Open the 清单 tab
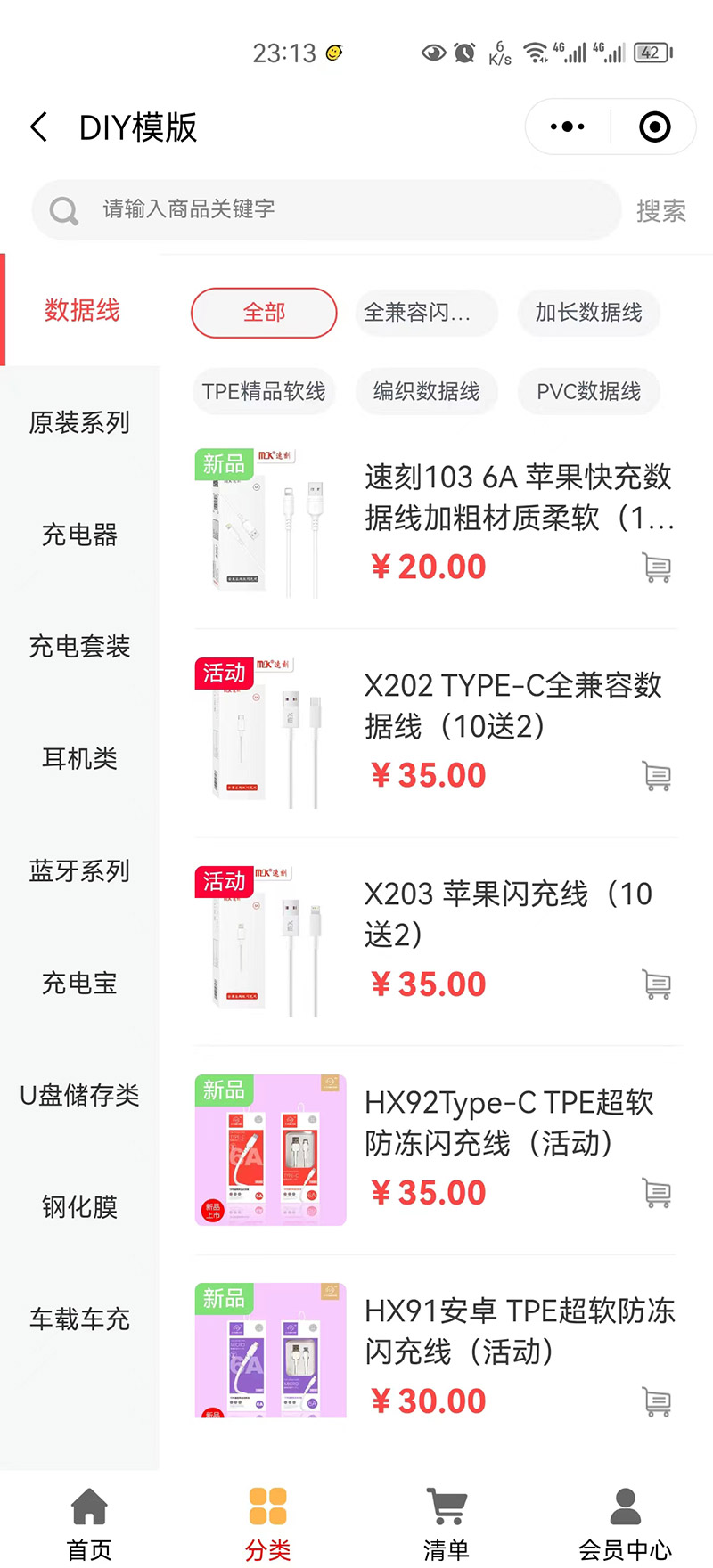The image size is (713, 1568). pos(446,1523)
